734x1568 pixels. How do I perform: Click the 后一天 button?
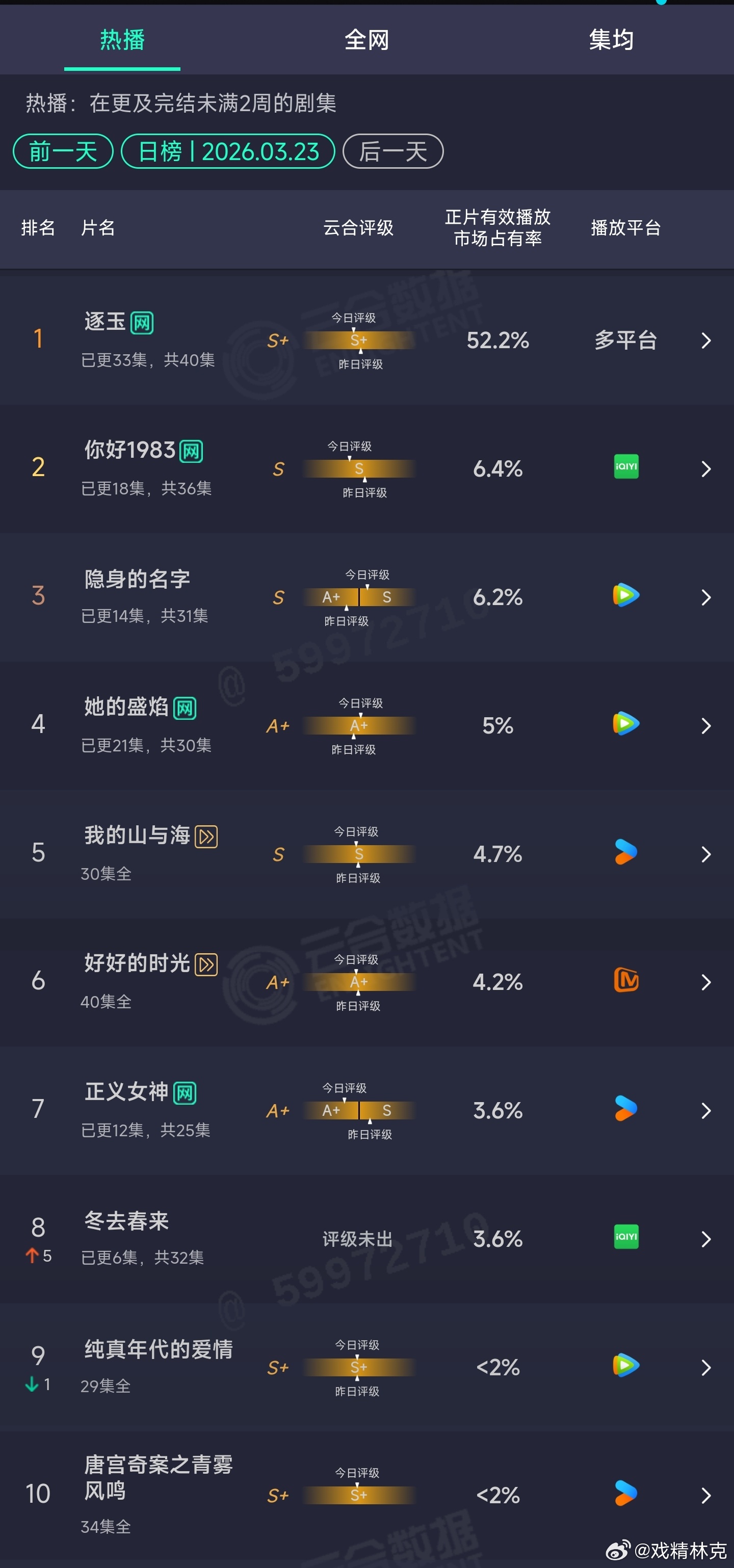[392, 151]
